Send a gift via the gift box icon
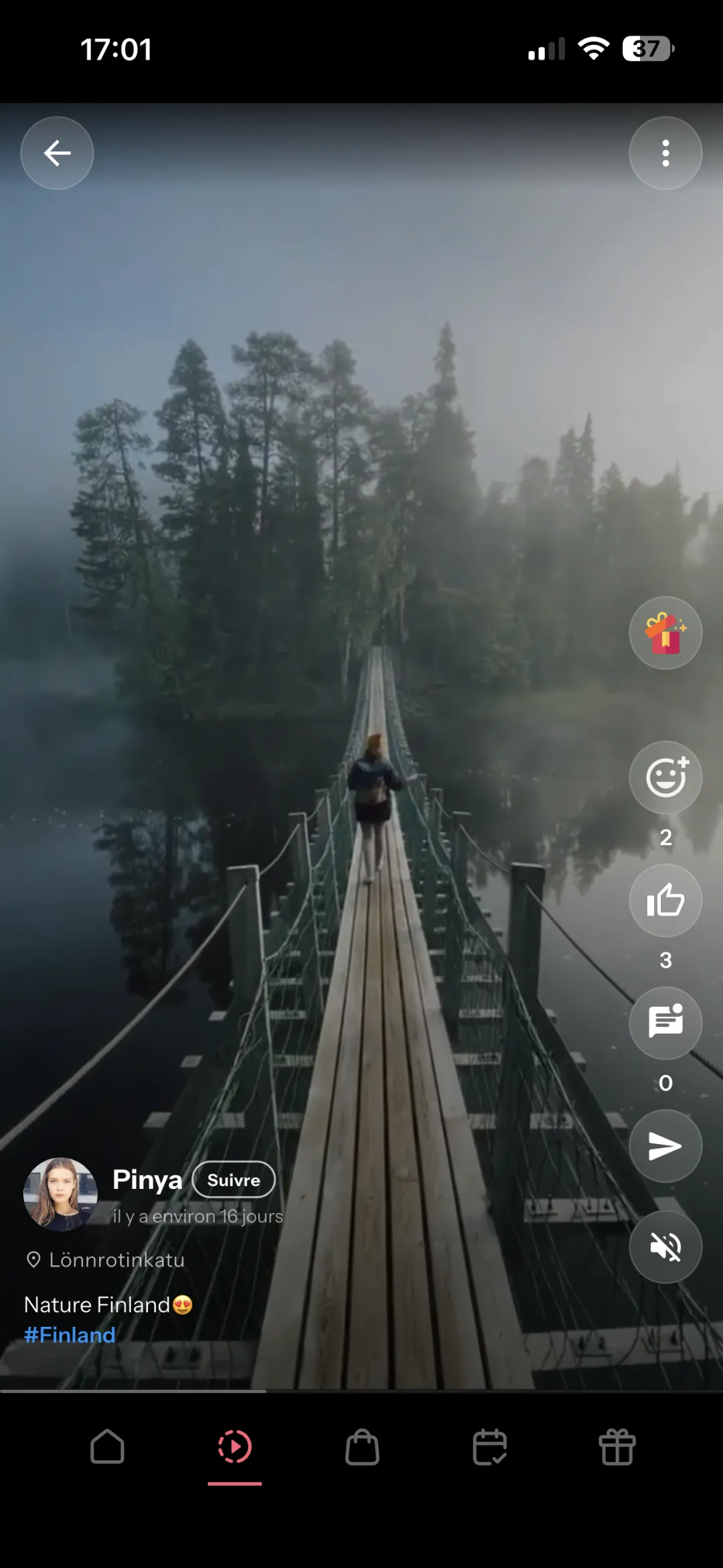 pyautogui.click(x=665, y=632)
